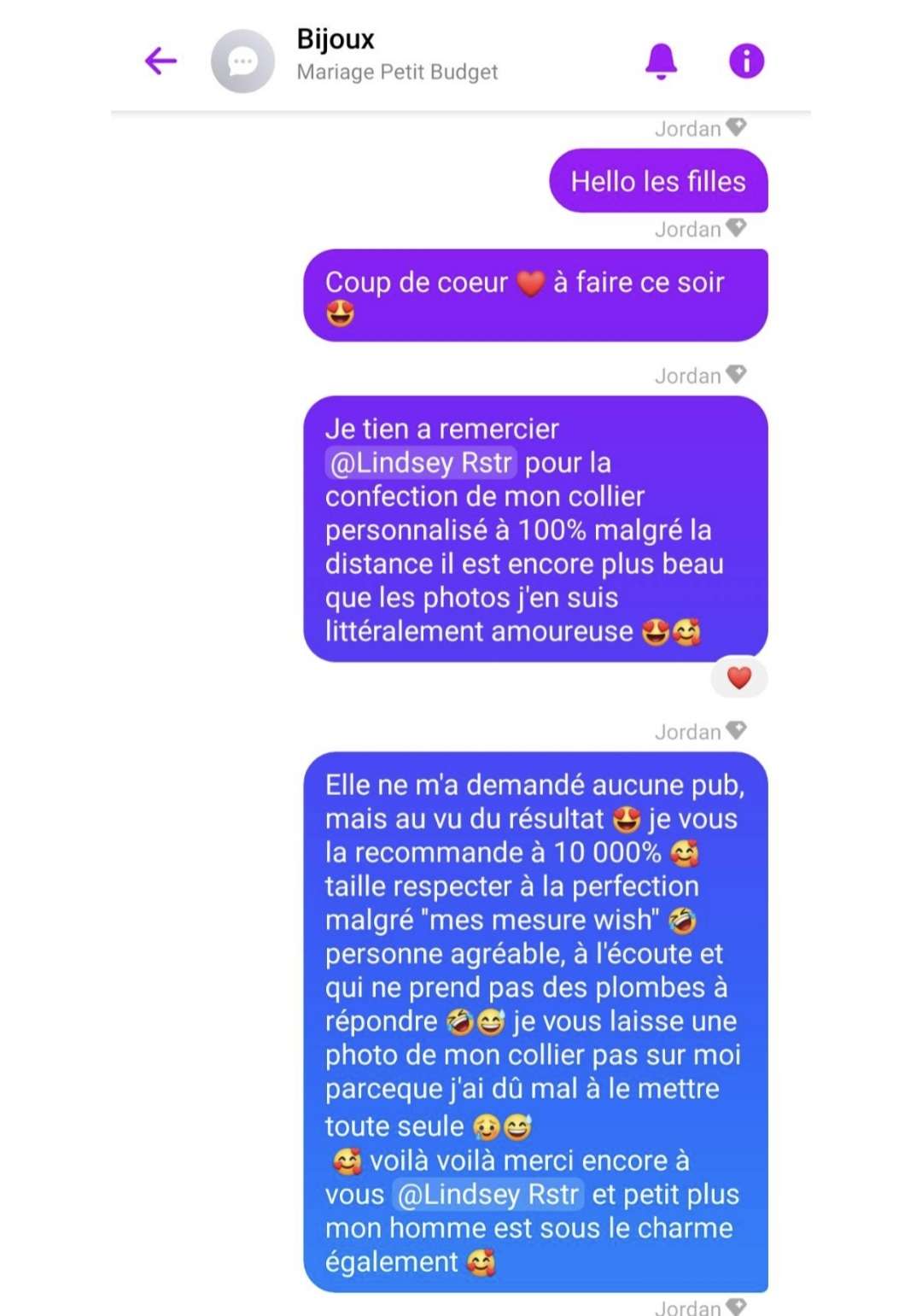Open the @Lindsey Rstr mention after "remercier"

[x=421, y=463]
